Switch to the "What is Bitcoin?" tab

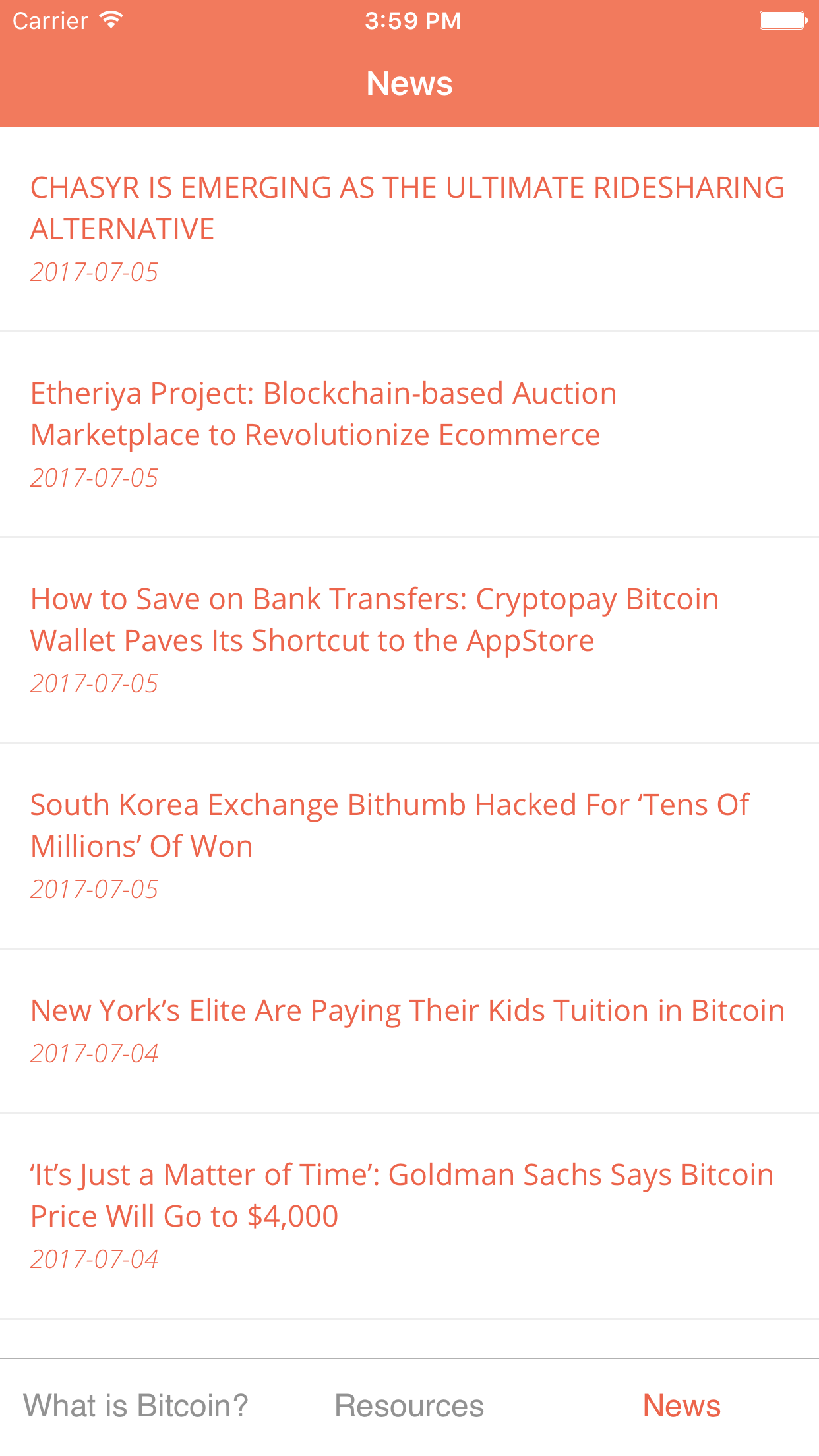(x=135, y=1405)
